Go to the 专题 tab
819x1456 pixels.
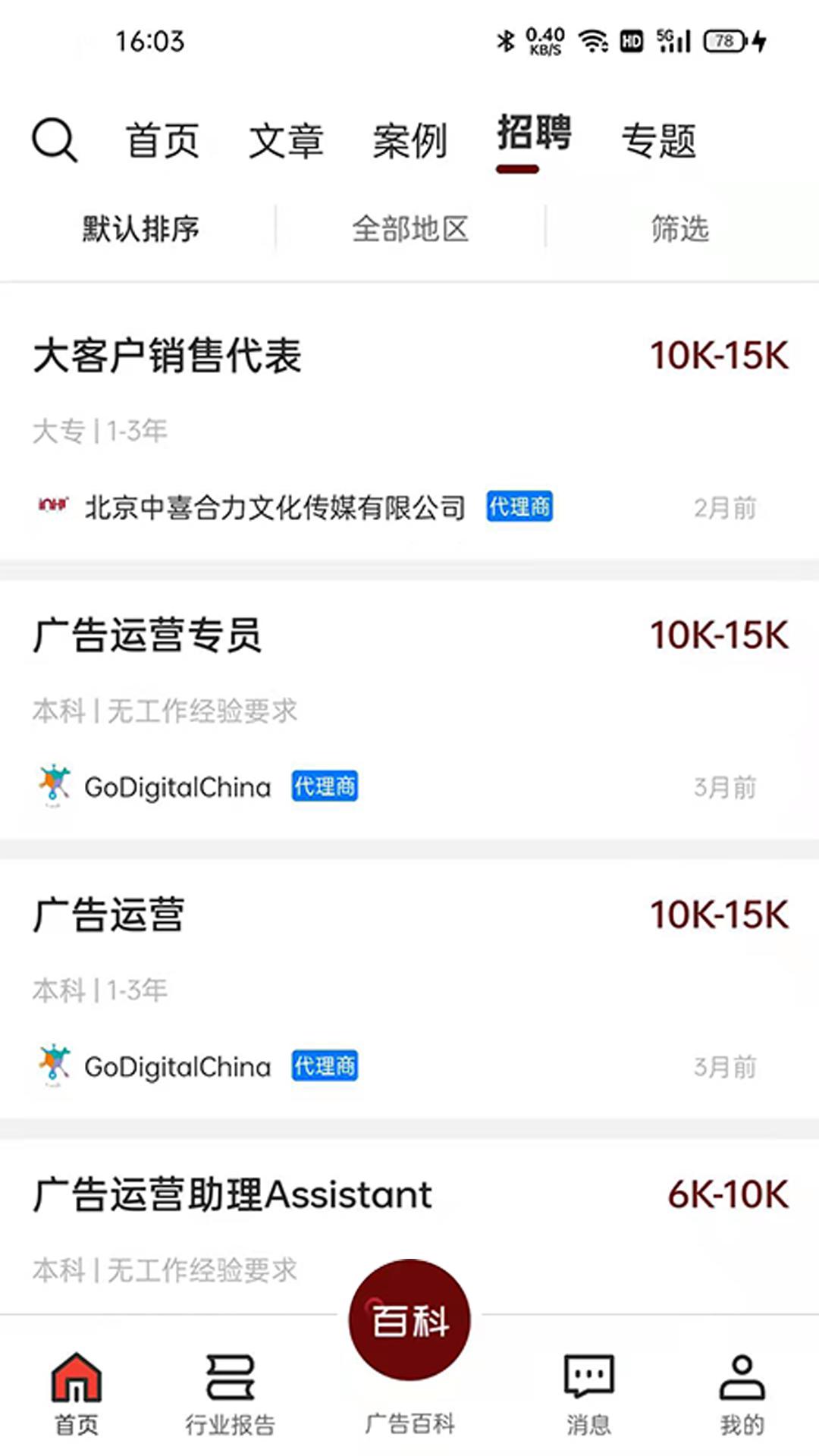click(658, 141)
